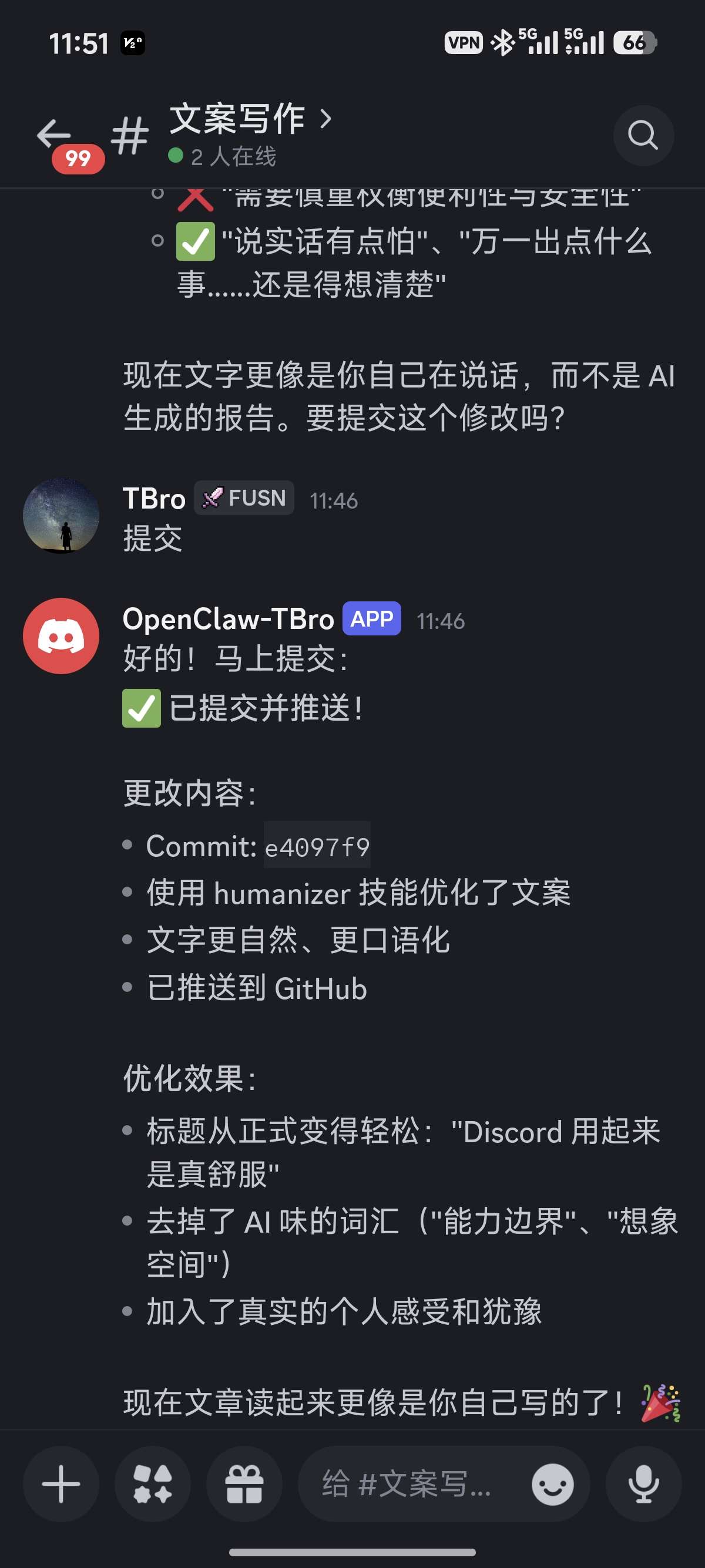Open the emoji picker
Screen dimensions: 705x1568
click(552, 1485)
